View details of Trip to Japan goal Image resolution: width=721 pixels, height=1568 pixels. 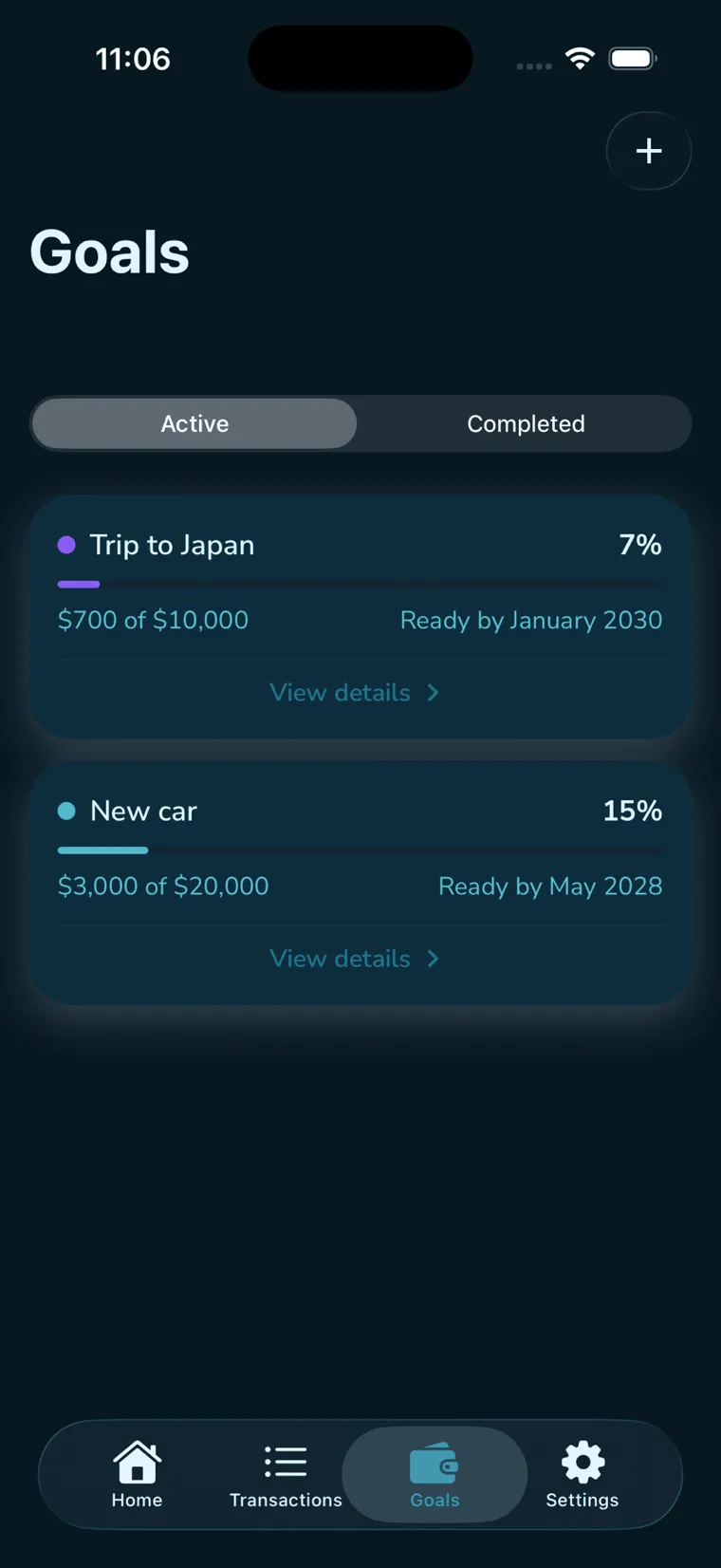tap(355, 693)
